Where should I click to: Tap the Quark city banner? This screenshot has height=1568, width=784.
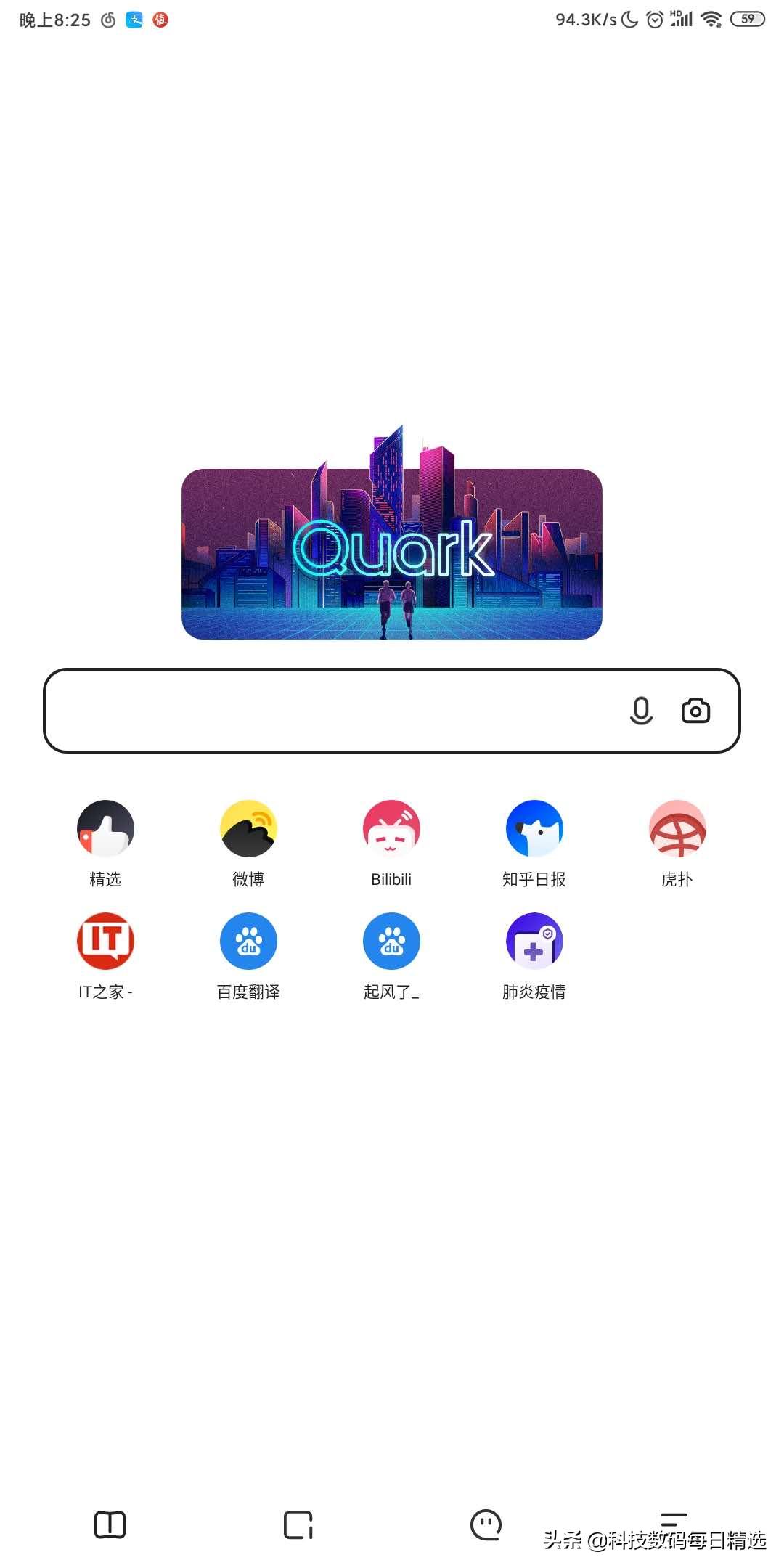pos(391,553)
